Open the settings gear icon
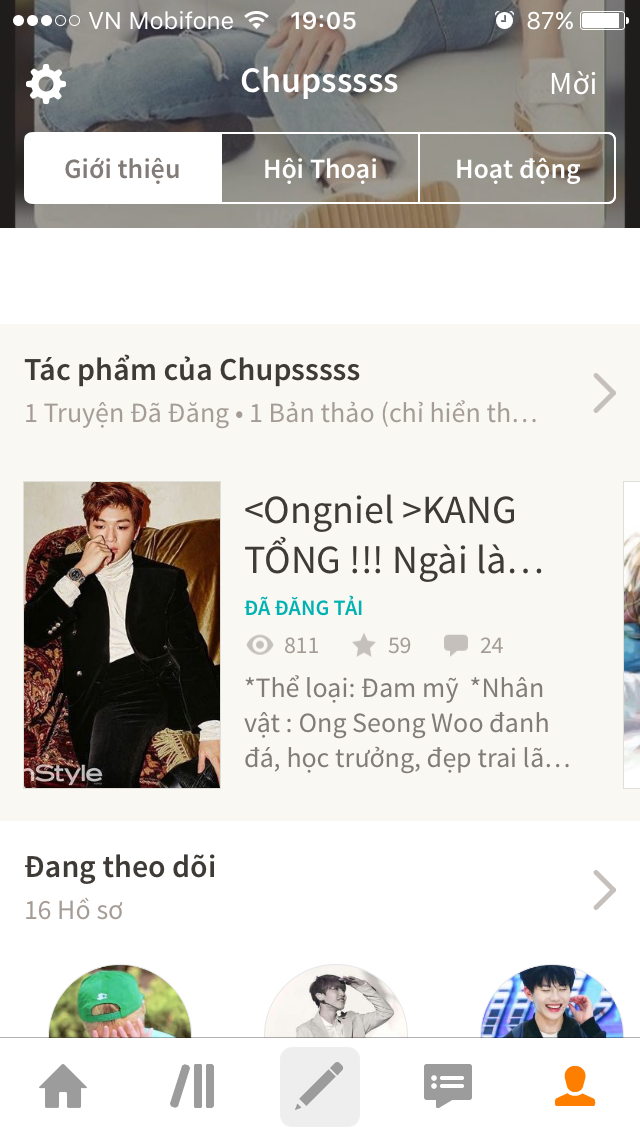 coord(46,84)
